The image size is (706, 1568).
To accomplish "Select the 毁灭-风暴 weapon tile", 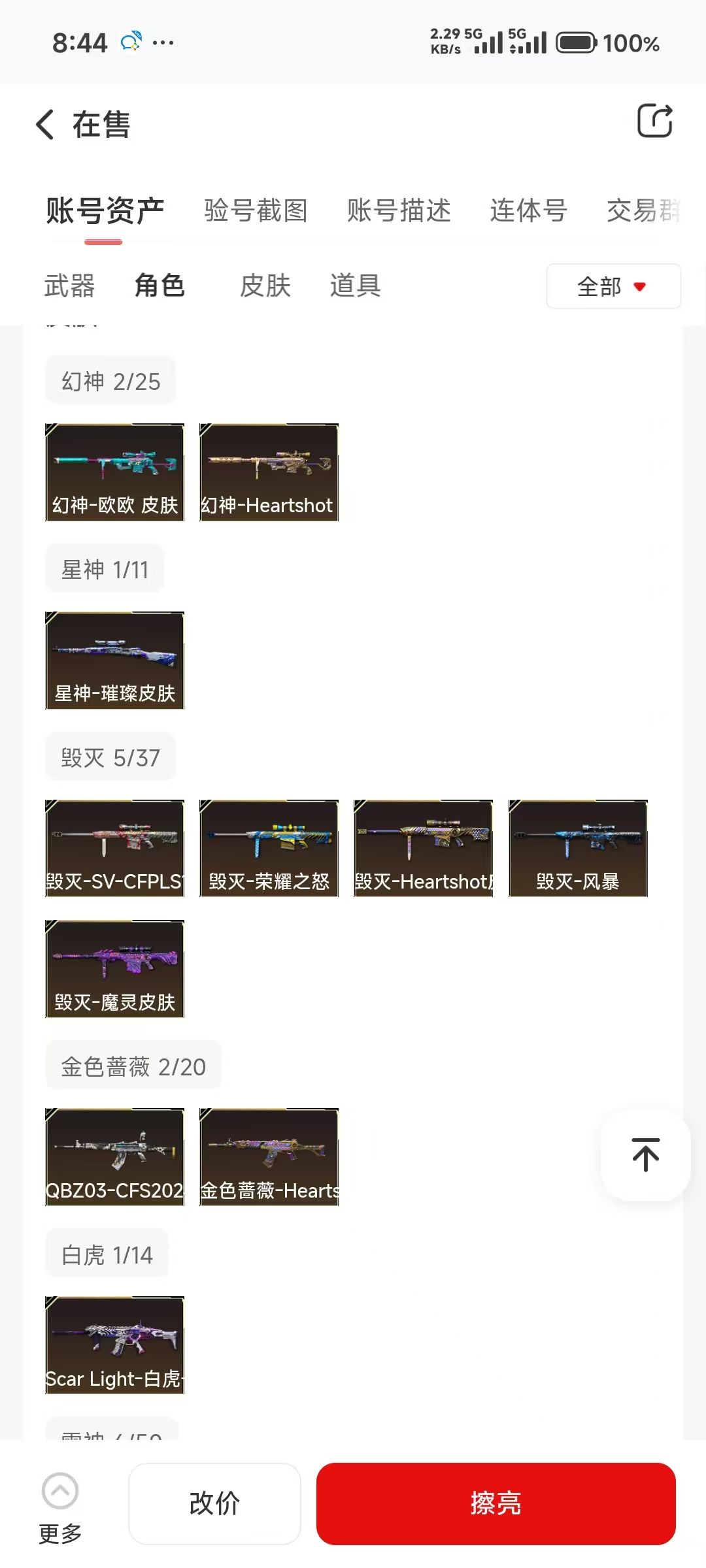I will click(578, 849).
